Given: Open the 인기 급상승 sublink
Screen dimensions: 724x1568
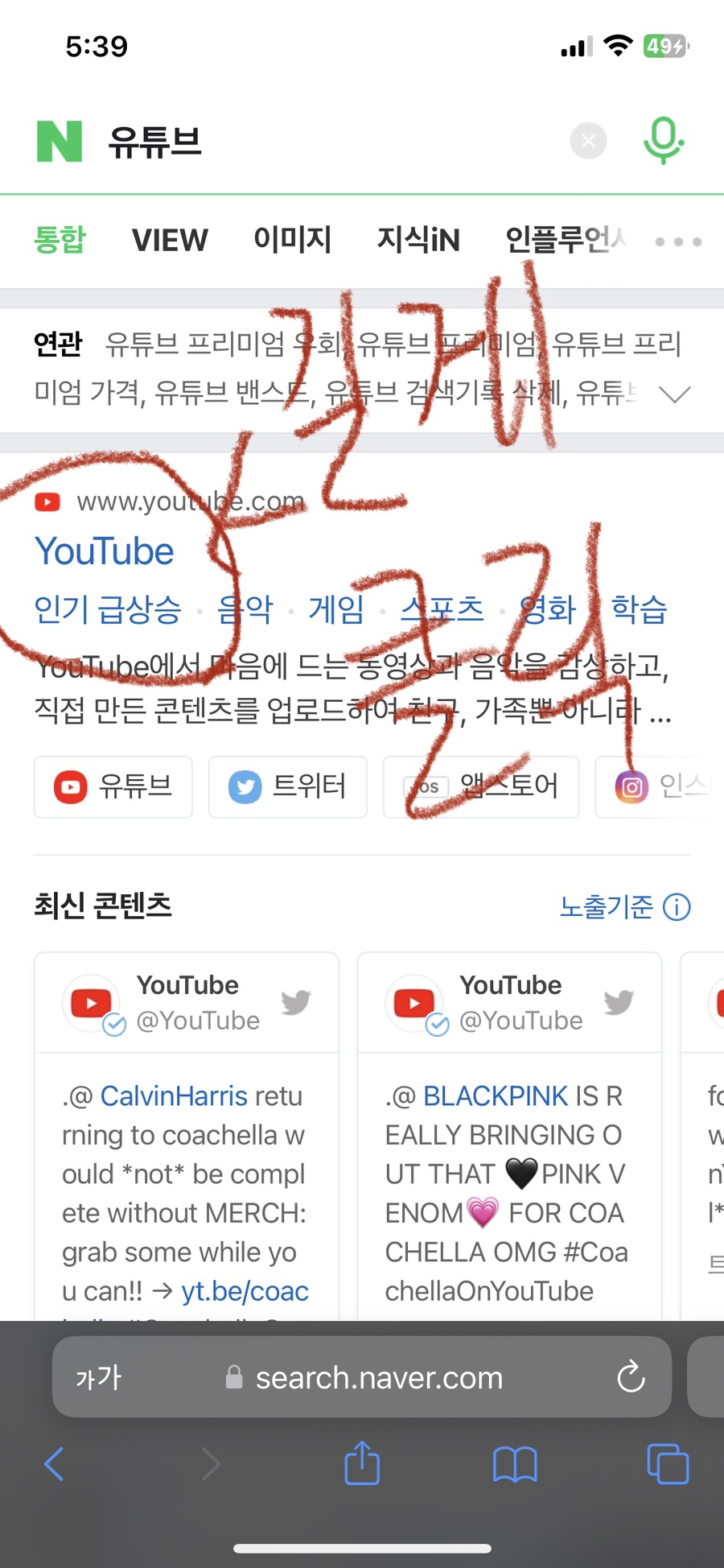Looking at the screenshot, I should click(x=108, y=609).
